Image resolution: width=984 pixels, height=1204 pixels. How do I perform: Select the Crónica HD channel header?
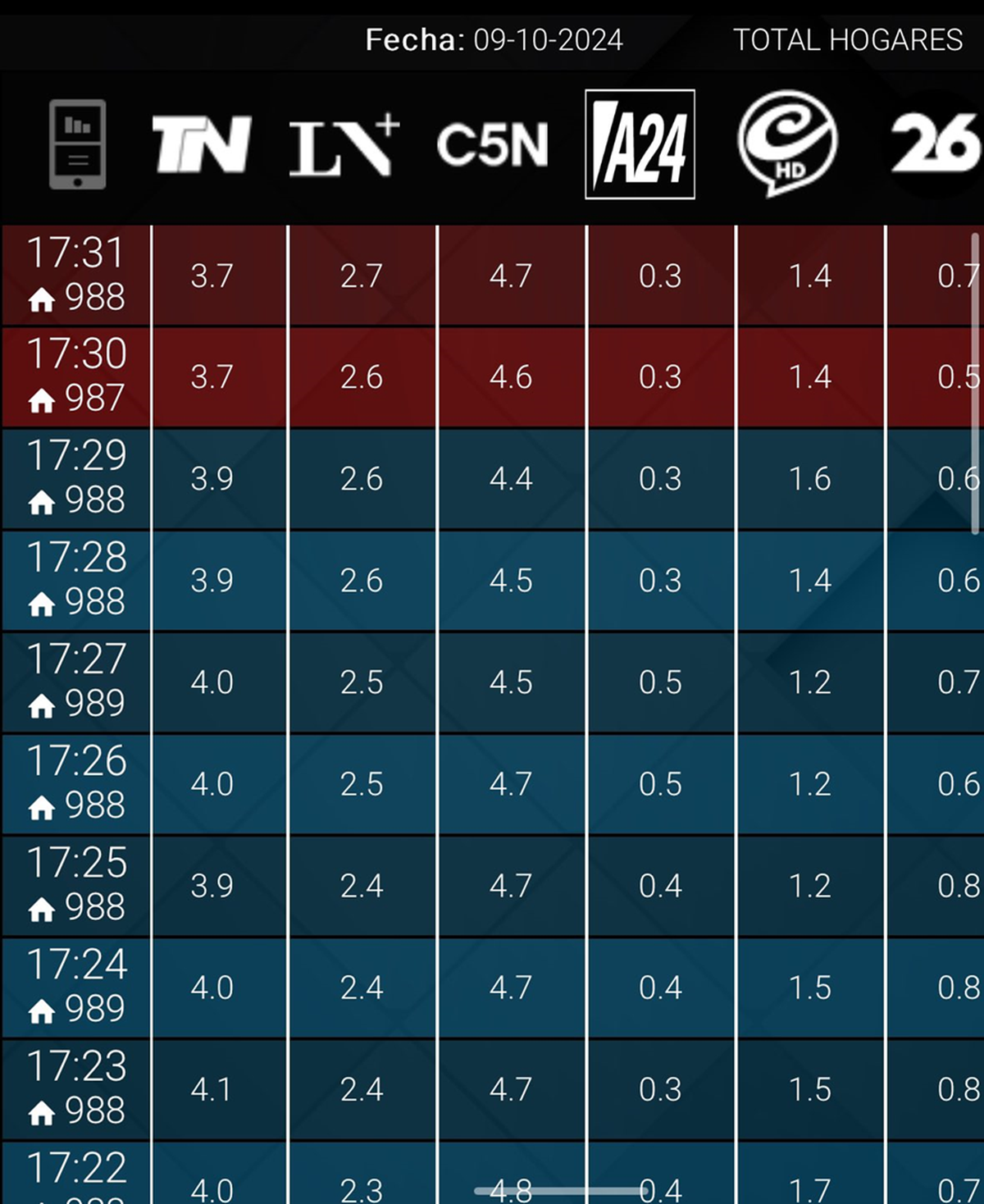tap(787, 143)
